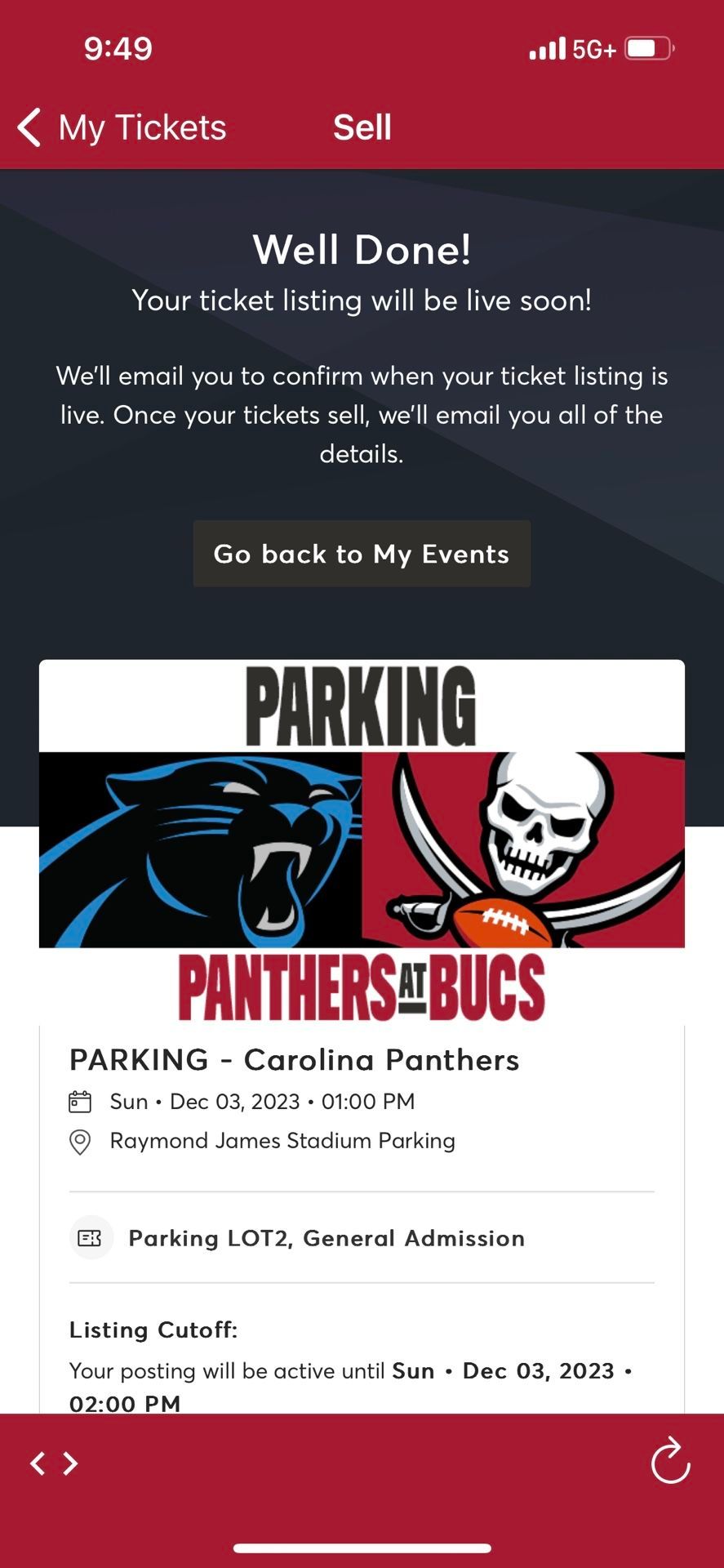Click Go back to My Events
The height and width of the screenshot is (1568, 724).
(x=362, y=554)
